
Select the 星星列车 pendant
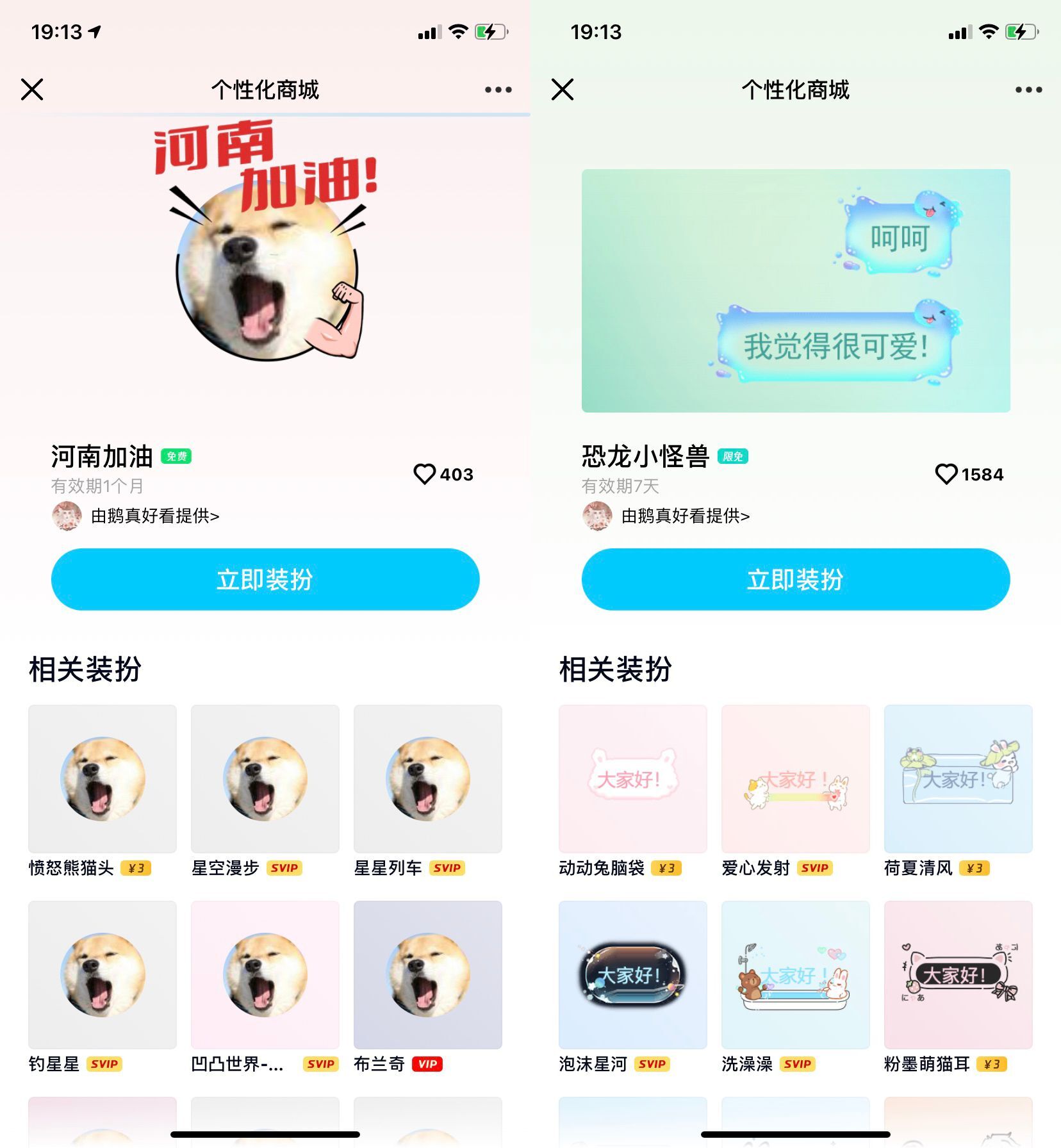(x=428, y=779)
